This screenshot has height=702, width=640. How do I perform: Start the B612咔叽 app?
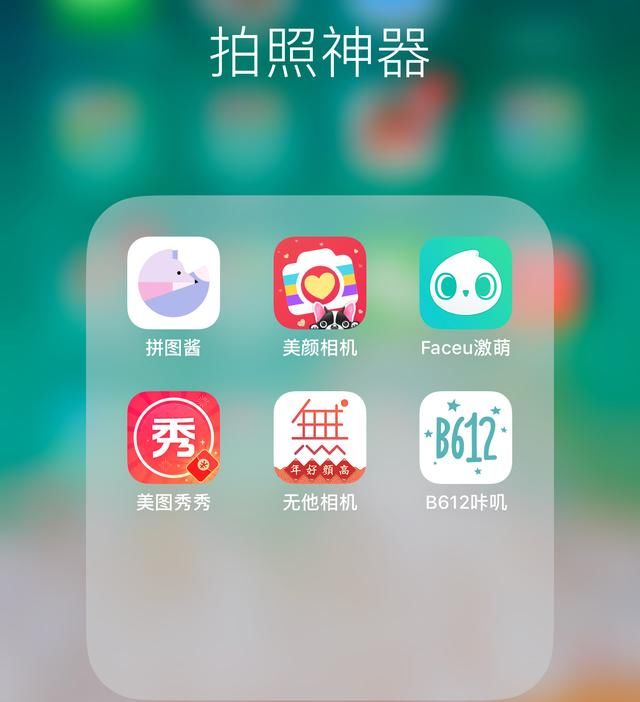465,437
